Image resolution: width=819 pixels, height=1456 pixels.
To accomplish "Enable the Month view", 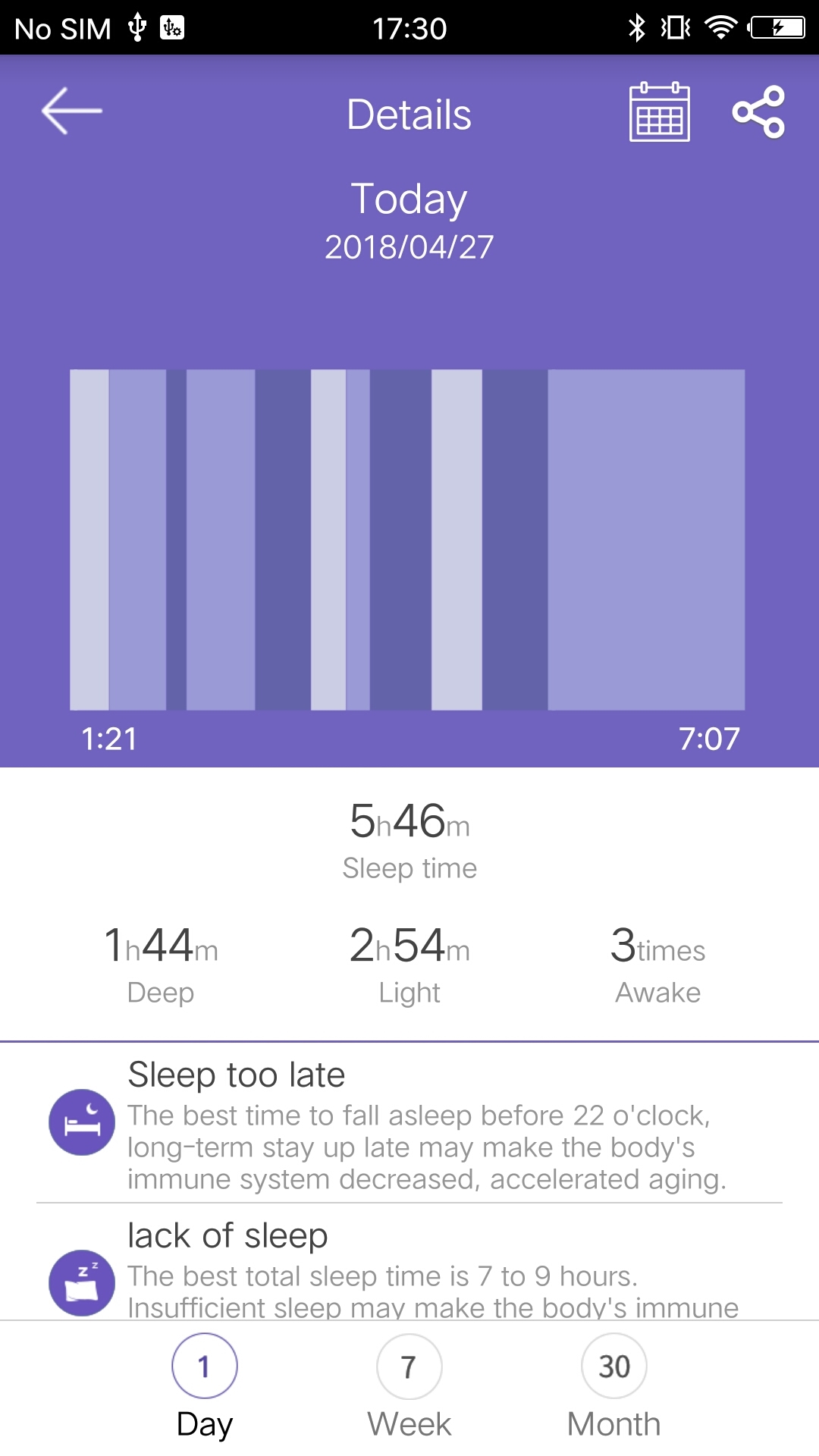I will coord(613,1365).
